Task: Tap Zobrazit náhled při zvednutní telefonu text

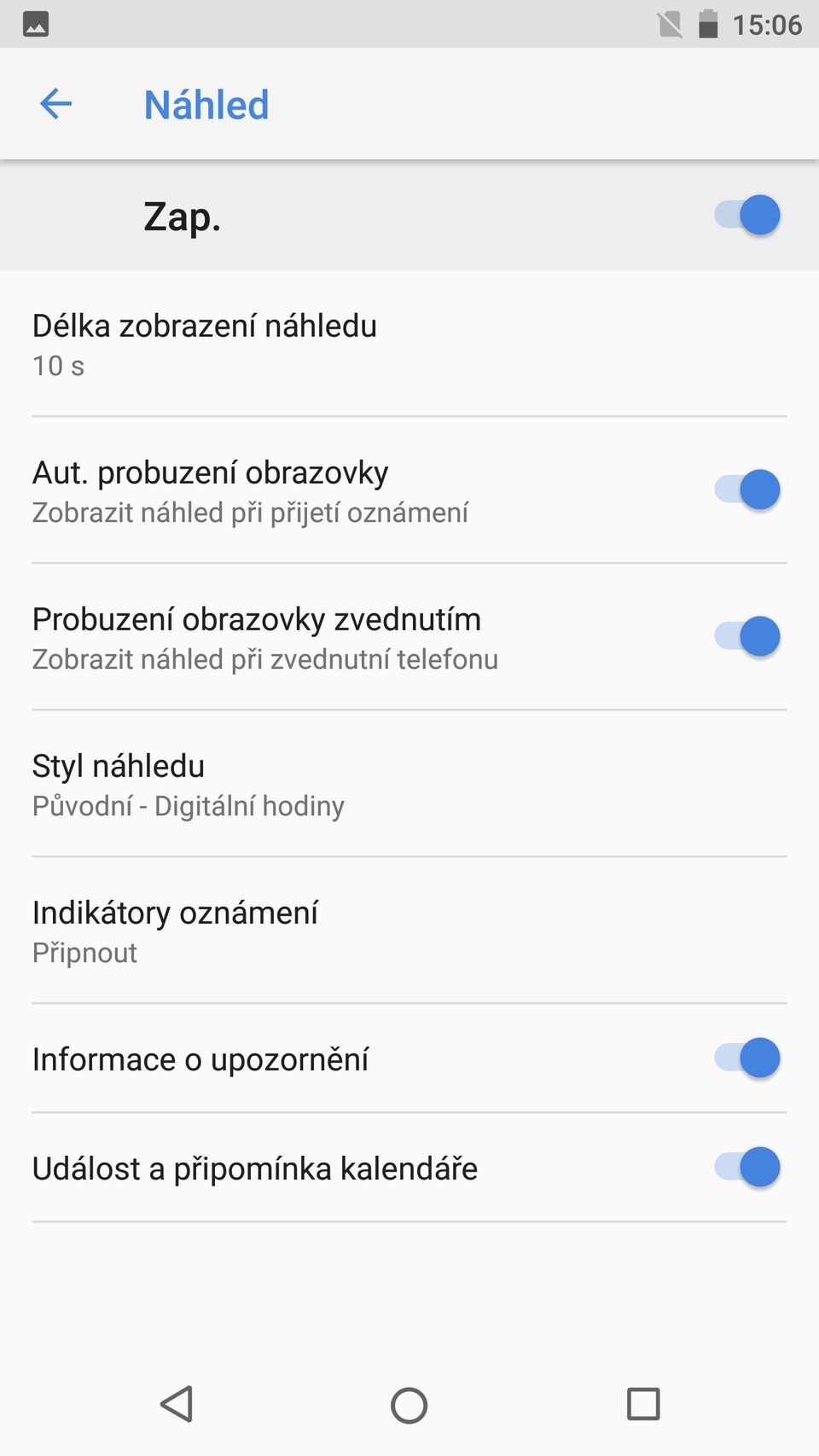Action: (265, 658)
